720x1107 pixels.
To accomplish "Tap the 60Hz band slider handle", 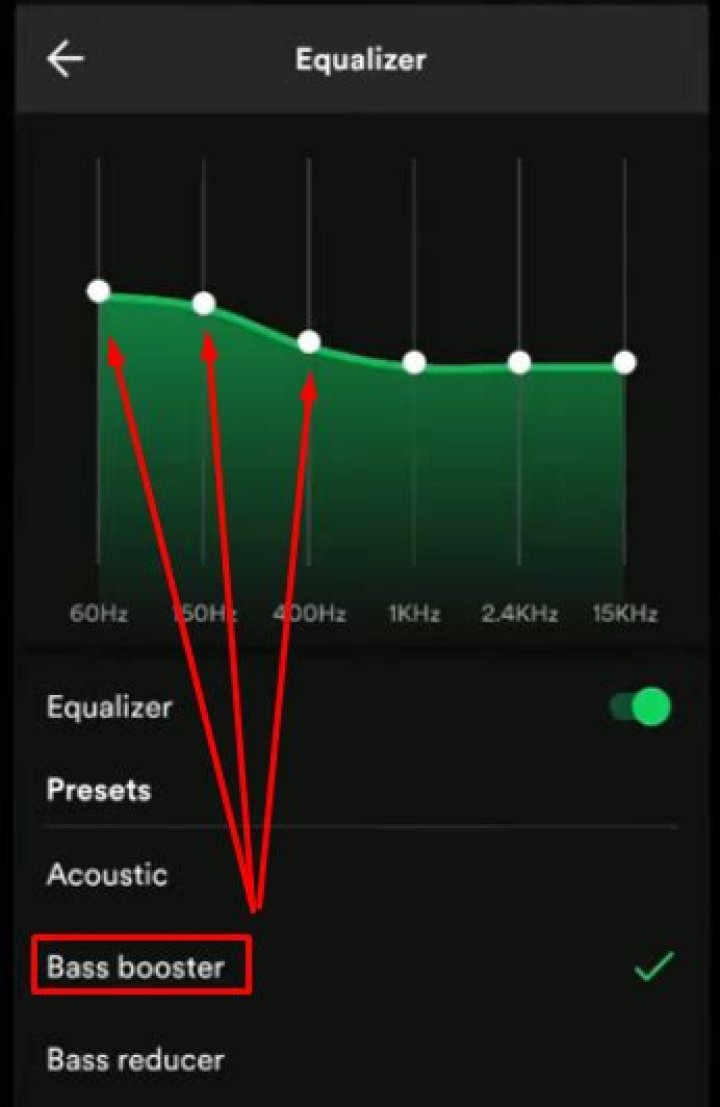I will (98, 291).
